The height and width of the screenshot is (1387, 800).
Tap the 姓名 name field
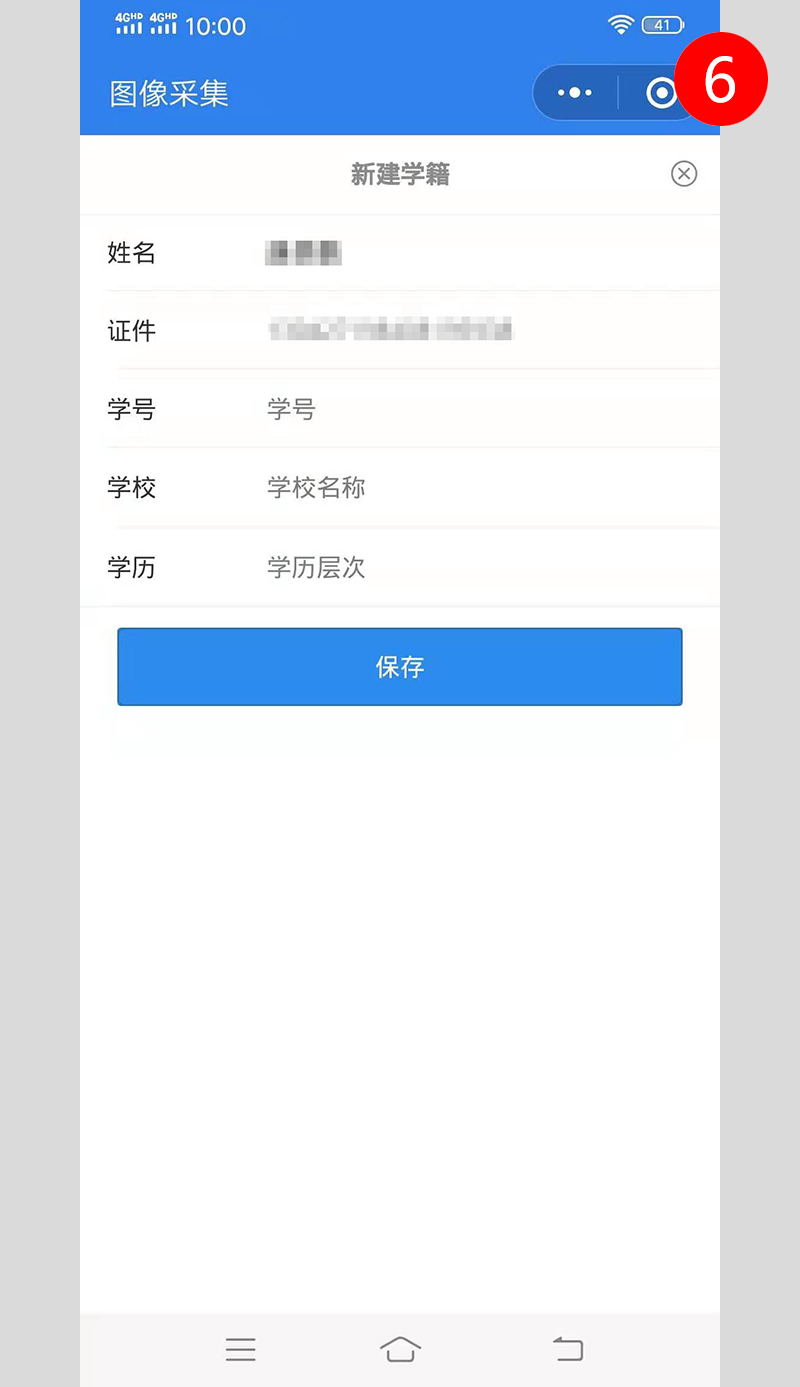click(x=490, y=253)
